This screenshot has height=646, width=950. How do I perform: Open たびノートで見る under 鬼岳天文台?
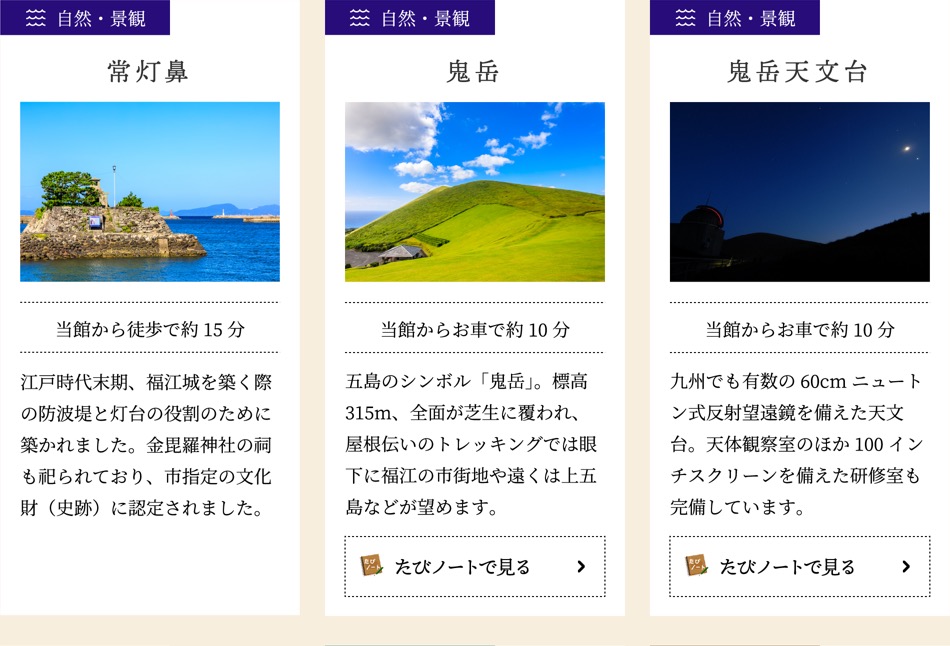click(x=799, y=567)
